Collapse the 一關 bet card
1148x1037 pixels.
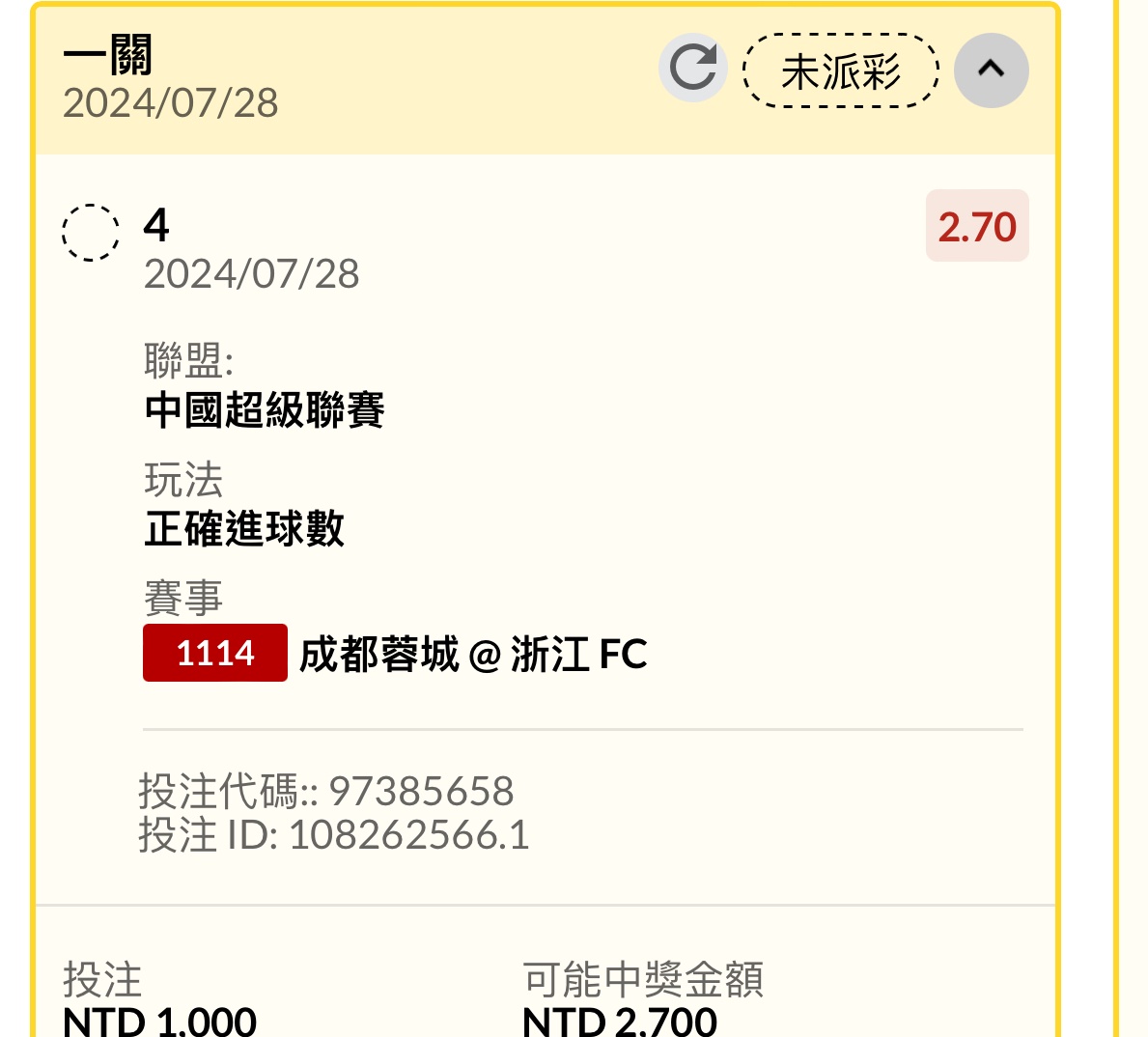click(991, 70)
